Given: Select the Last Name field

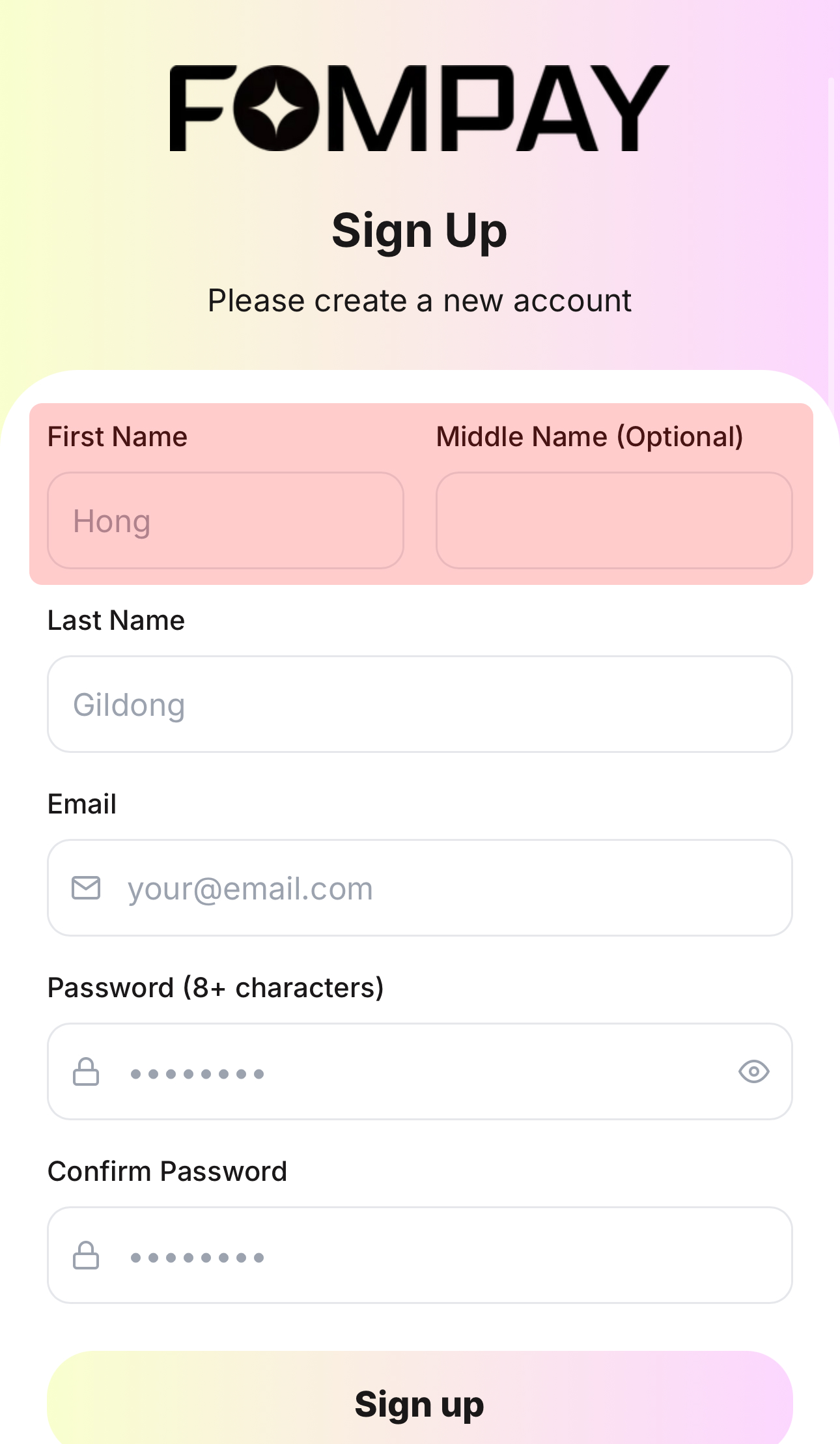Looking at the screenshot, I should click(x=419, y=704).
